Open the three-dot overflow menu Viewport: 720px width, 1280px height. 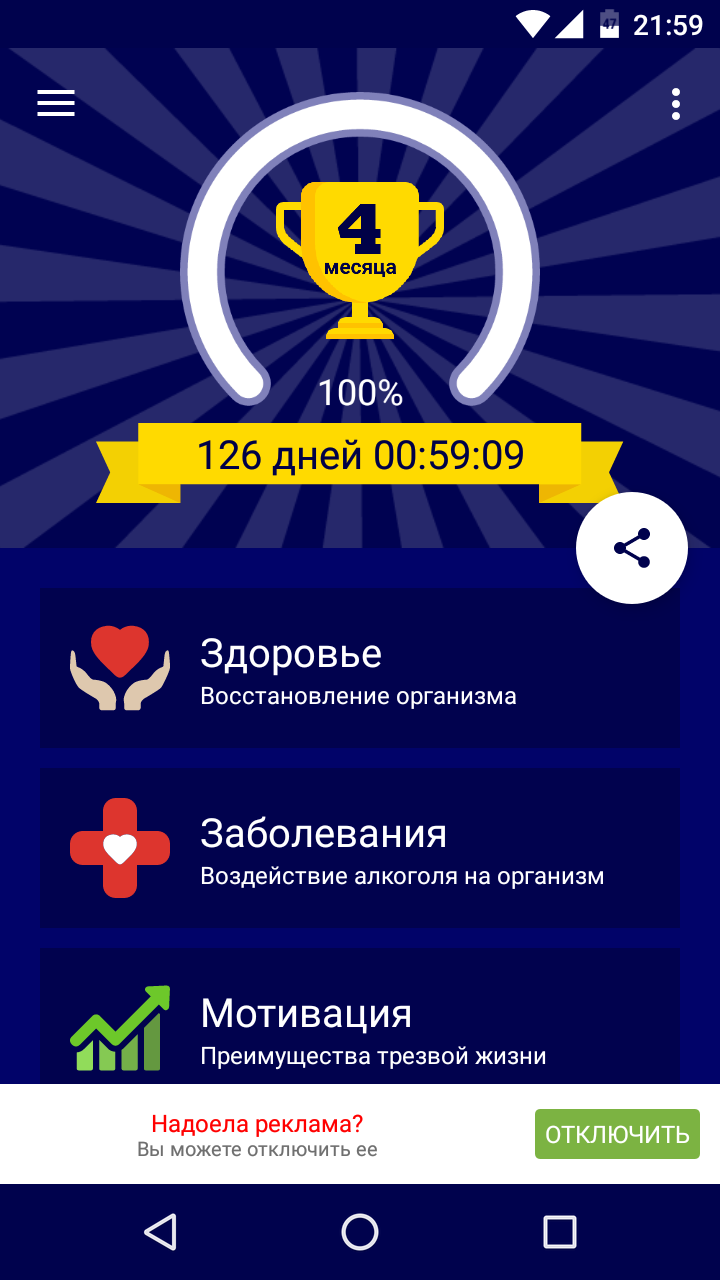(676, 104)
